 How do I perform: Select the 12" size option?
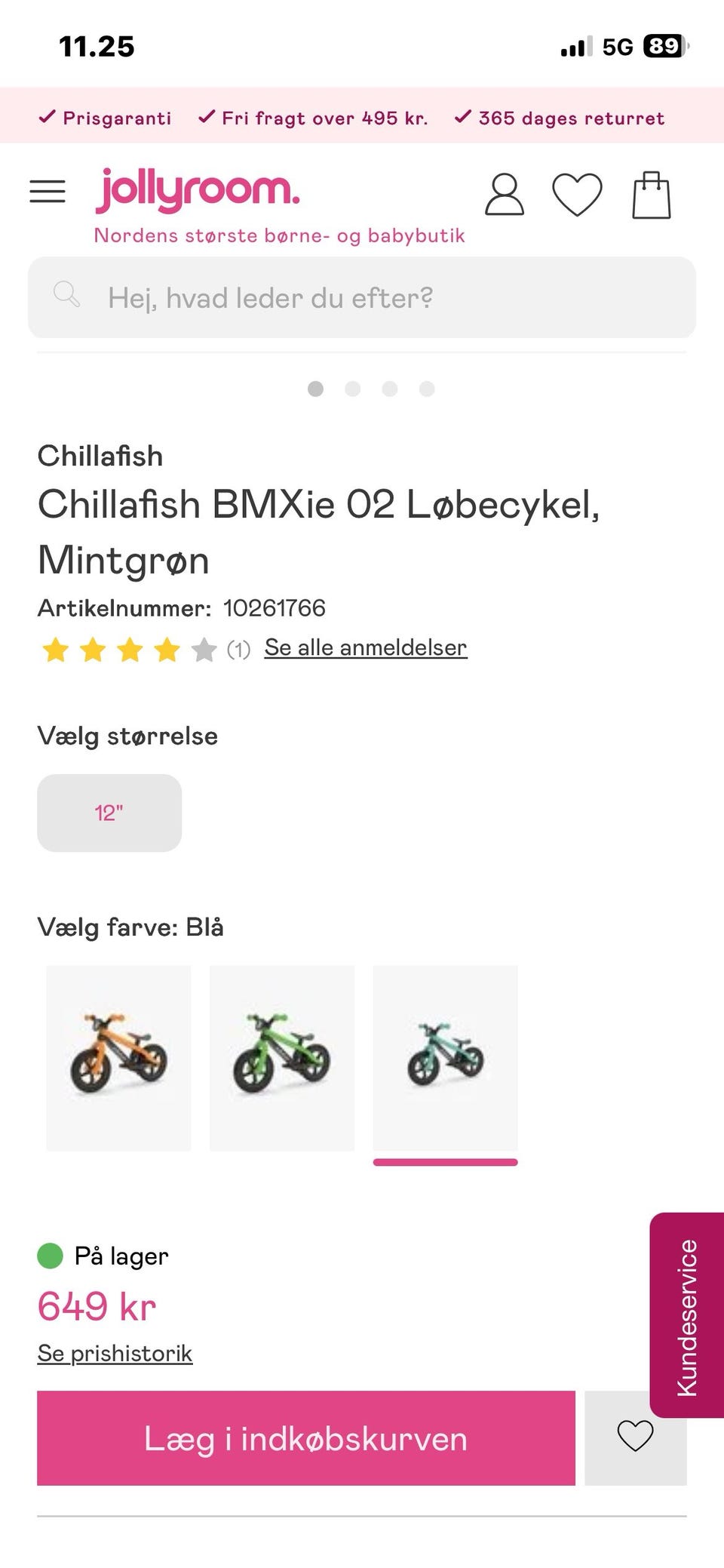click(x=109, y=813)
